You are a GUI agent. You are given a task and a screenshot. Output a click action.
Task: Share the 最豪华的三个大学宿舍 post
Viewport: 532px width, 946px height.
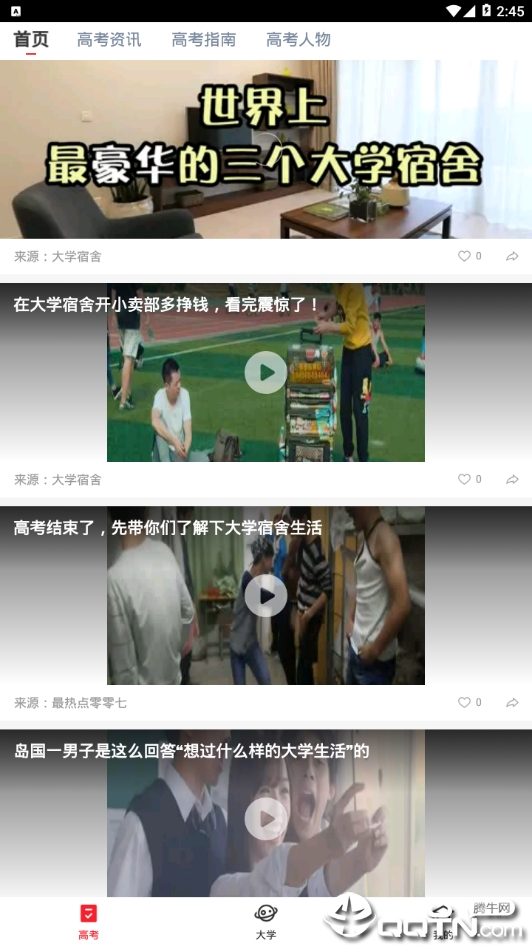[x=512, y=256]
